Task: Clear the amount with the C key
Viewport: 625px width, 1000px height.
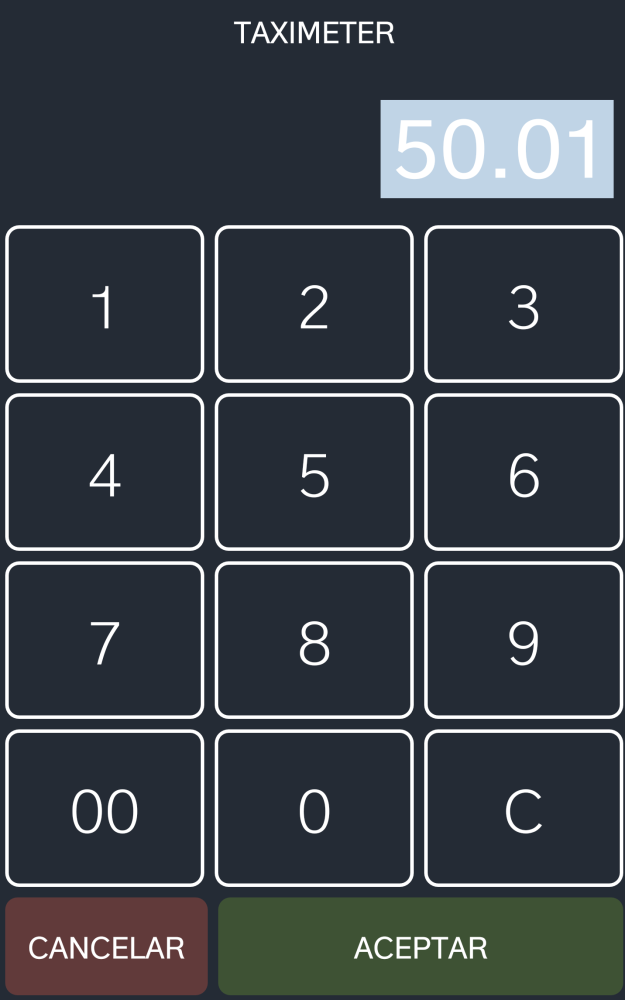Action: point(524,808)
